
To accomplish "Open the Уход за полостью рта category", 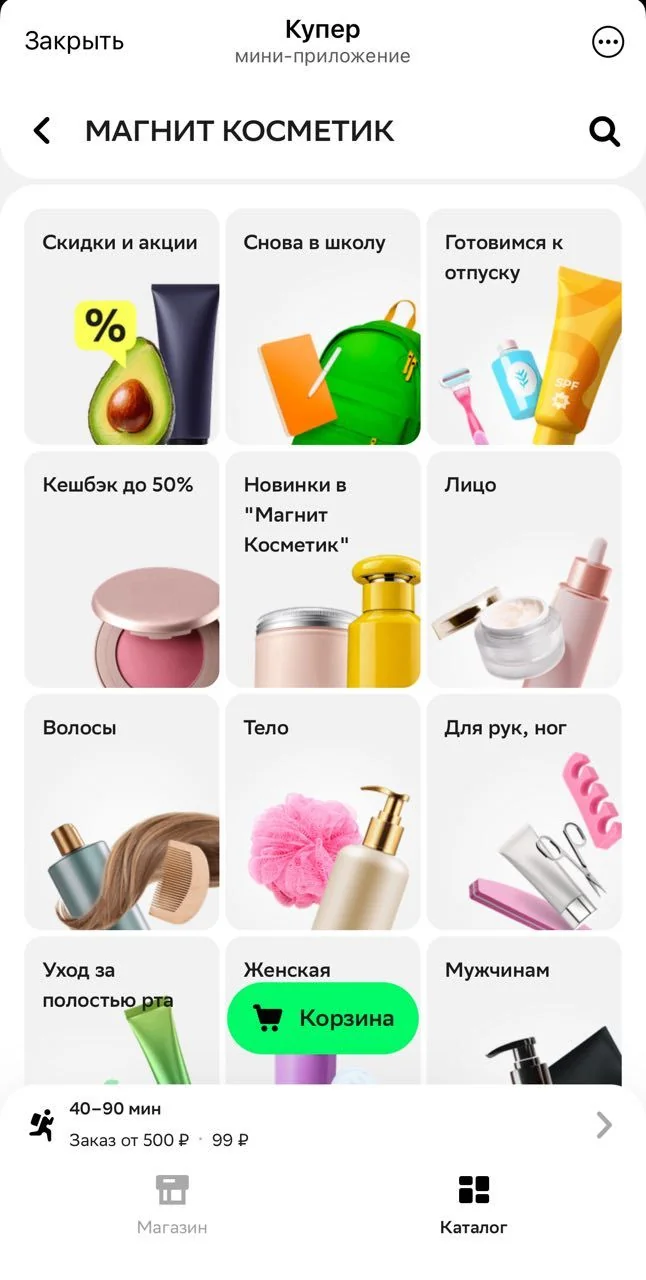I will click(122, 1011).
